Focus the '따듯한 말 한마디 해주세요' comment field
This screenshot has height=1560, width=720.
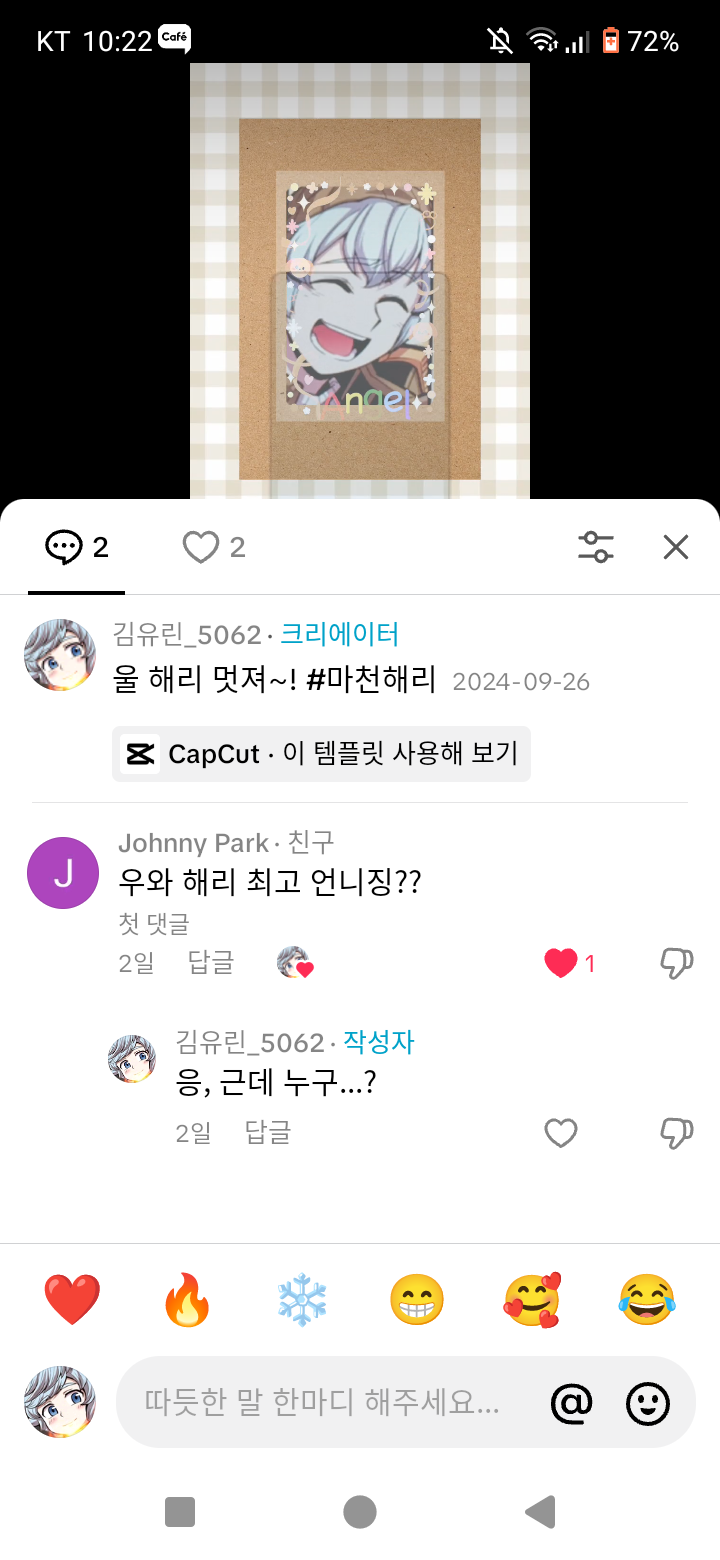coord(322,1403)
